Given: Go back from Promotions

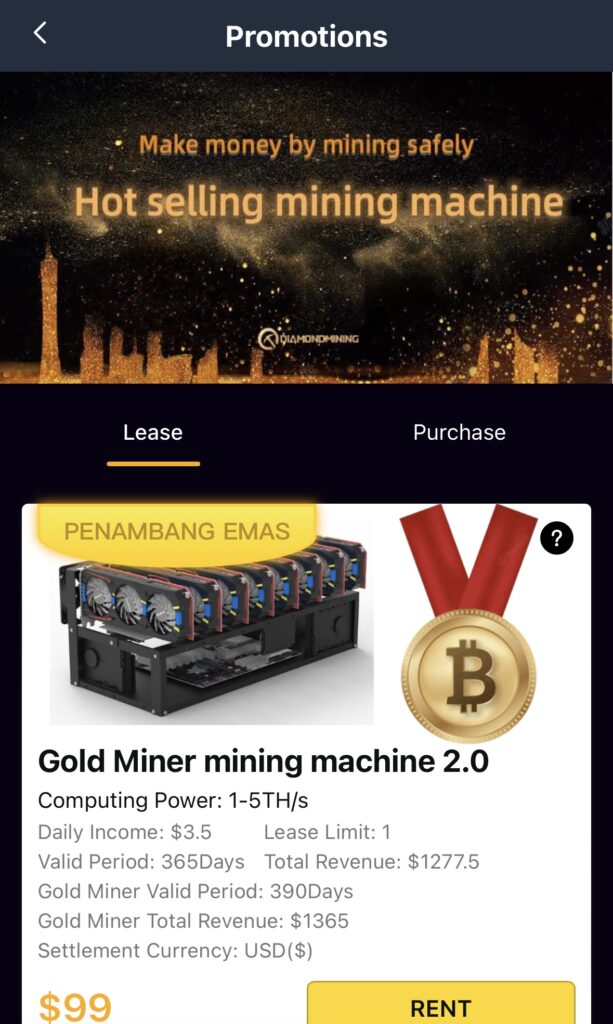Looking at the screenshot, I should 40,34.
